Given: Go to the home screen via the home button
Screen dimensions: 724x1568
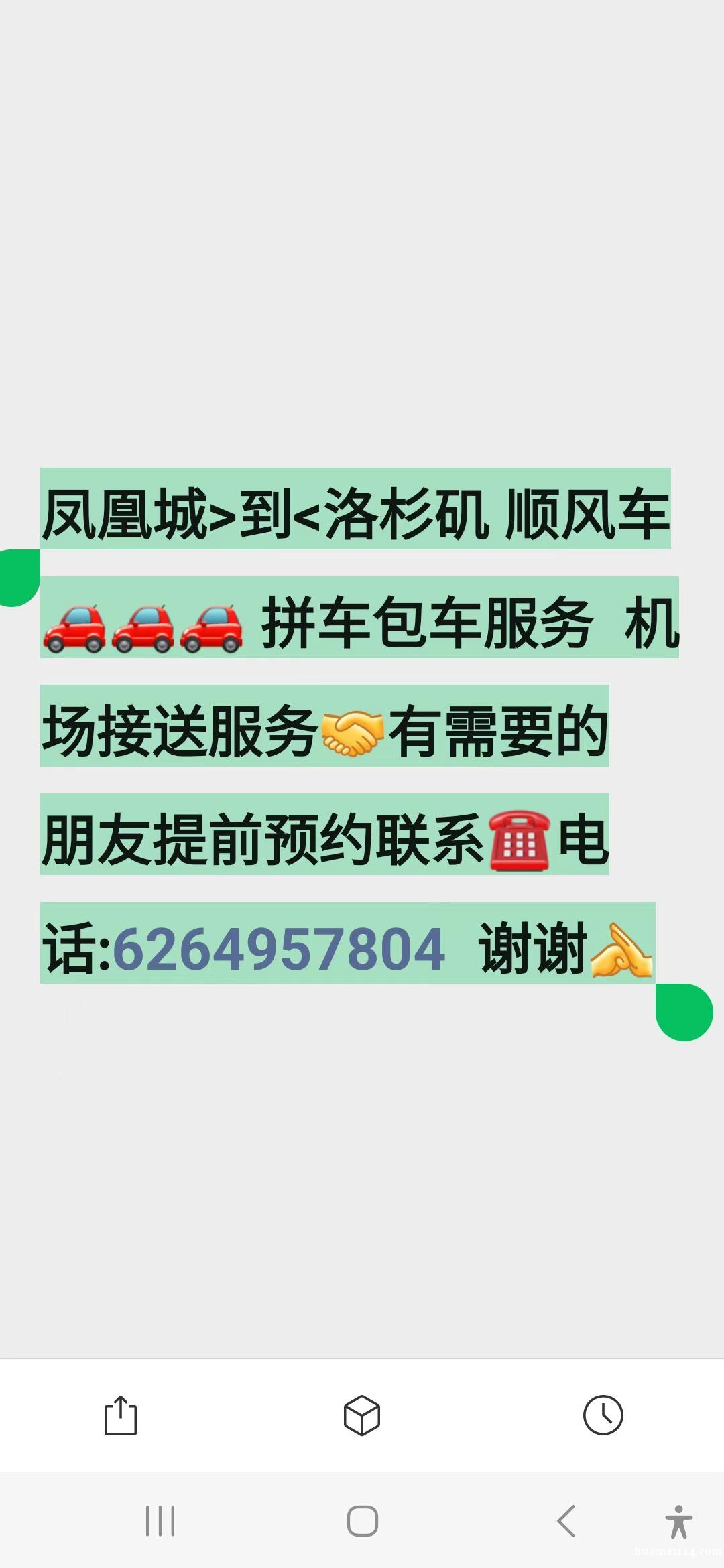Looking at the screenshot, I should pyautogui.click(x=362, y=1521).
